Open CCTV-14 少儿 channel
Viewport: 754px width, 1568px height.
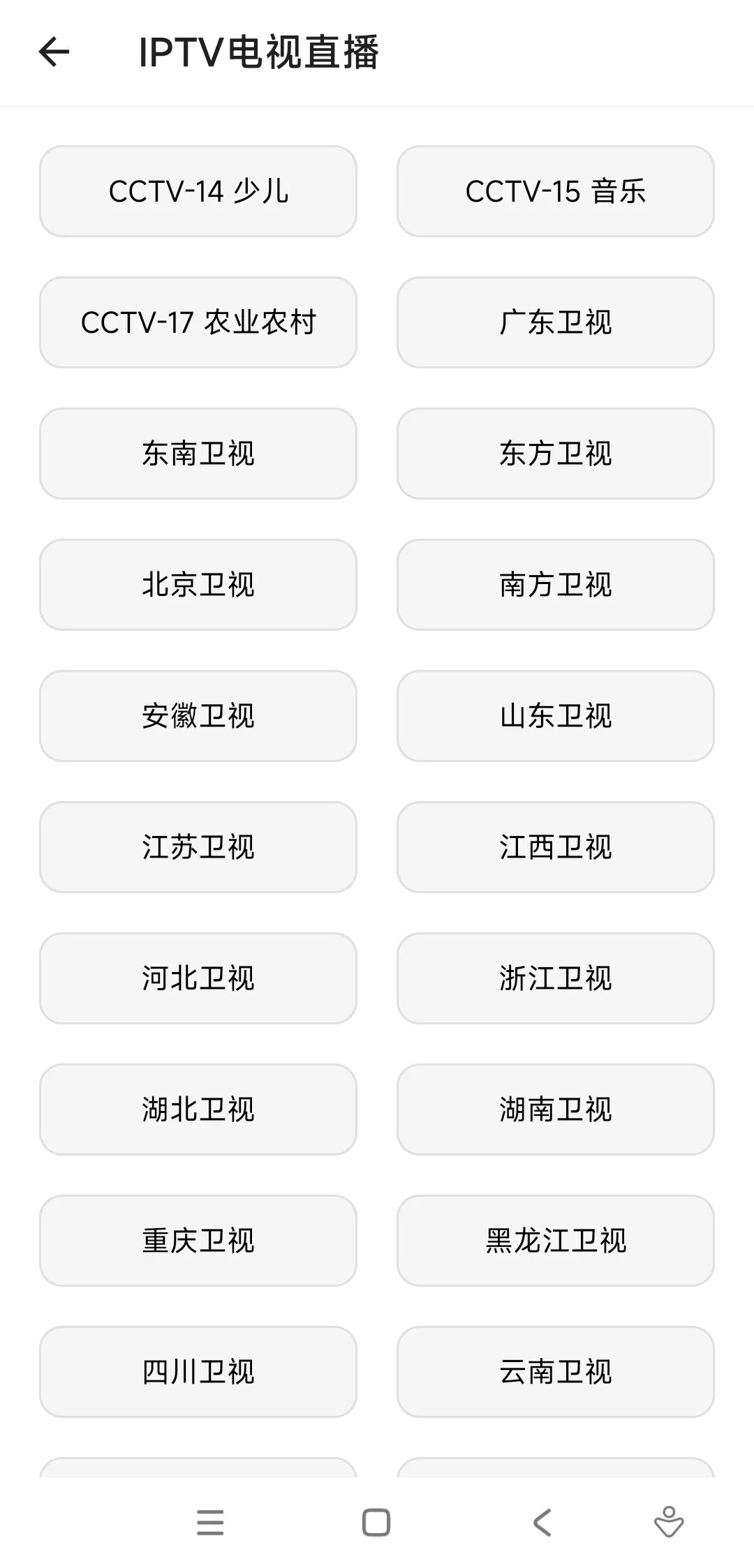[198, 191]
